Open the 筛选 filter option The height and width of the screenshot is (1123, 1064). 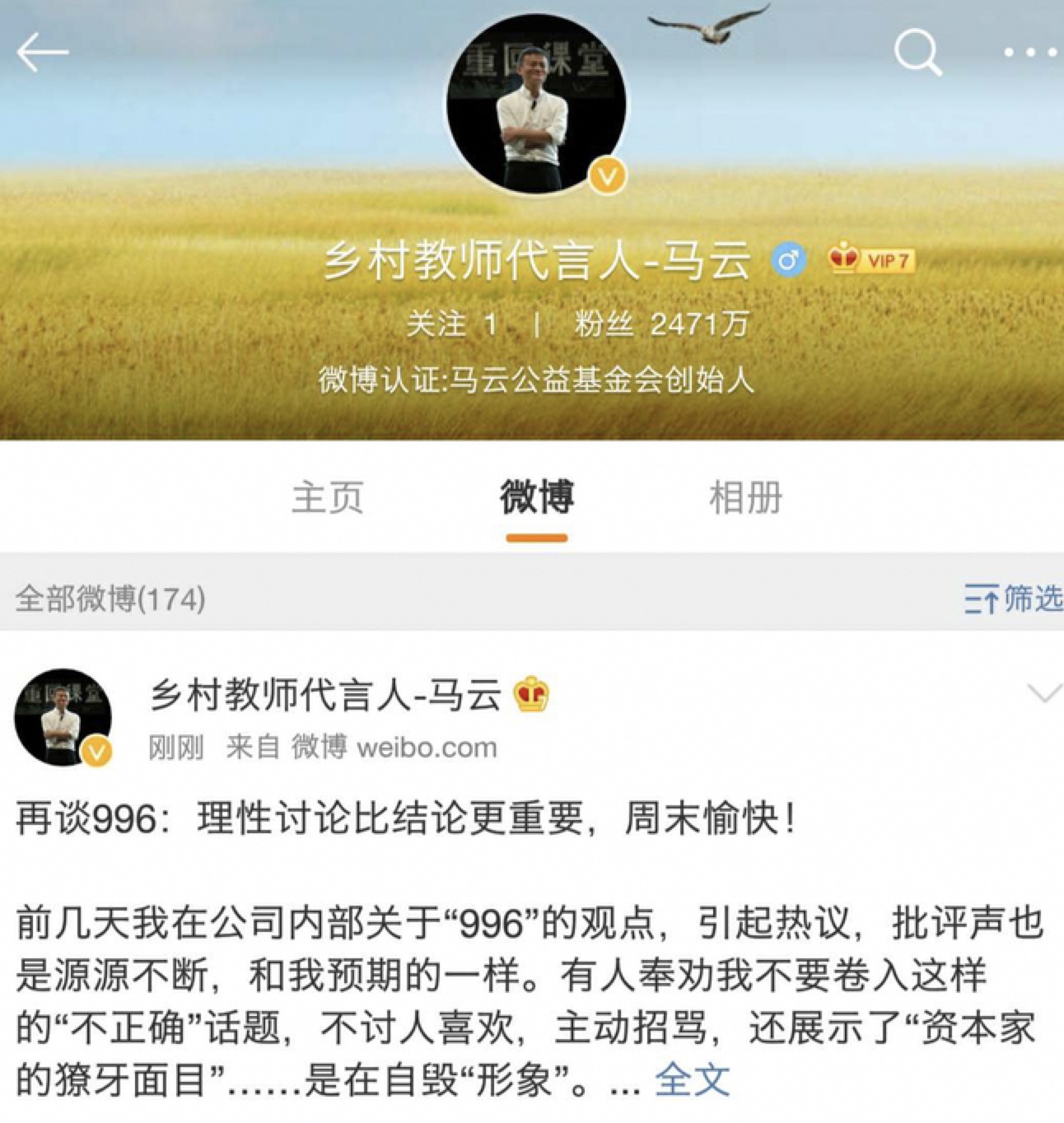pos(1013,599)
